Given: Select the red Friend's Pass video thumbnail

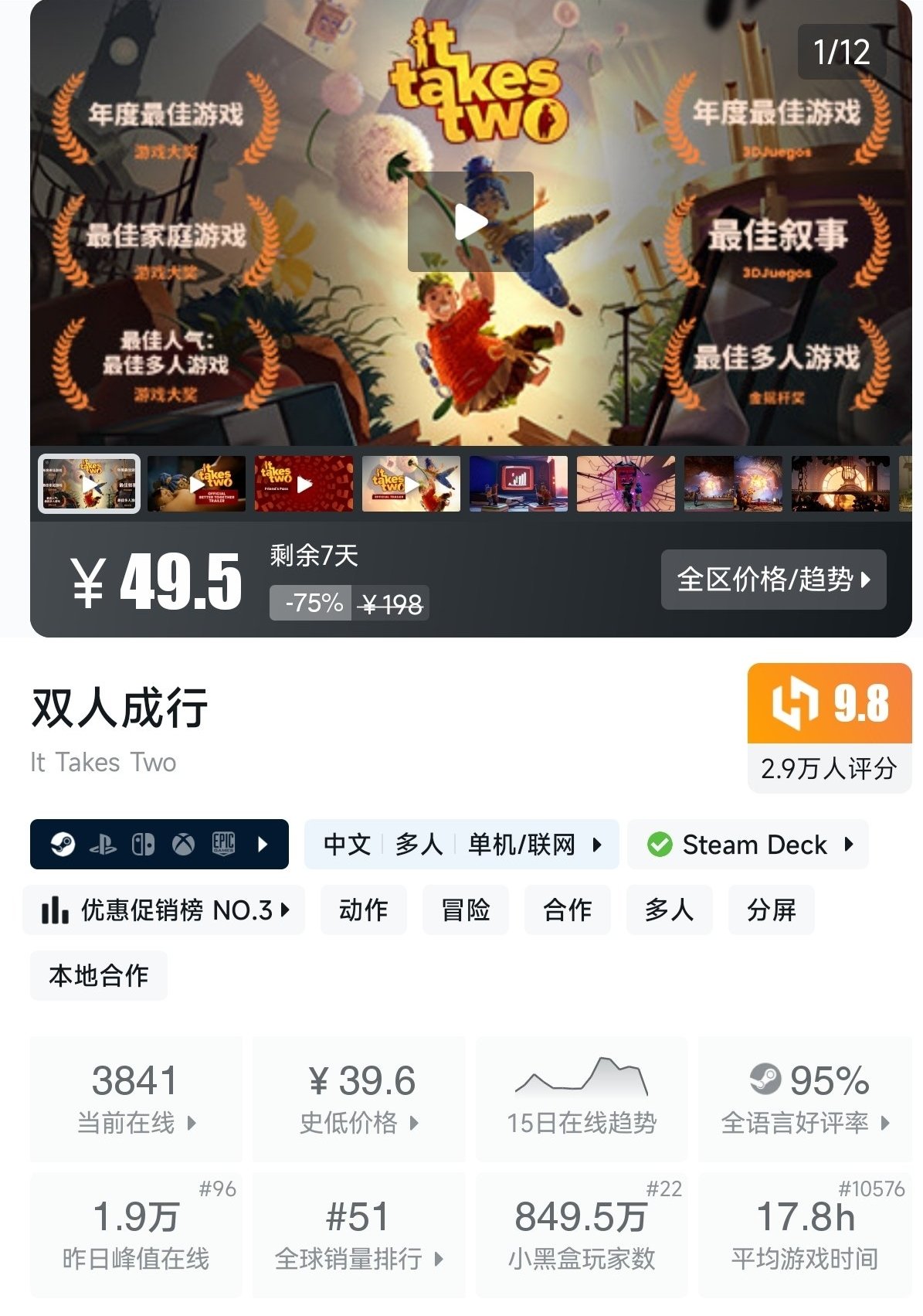Looking at the screenshot, I should click(304, 484).
